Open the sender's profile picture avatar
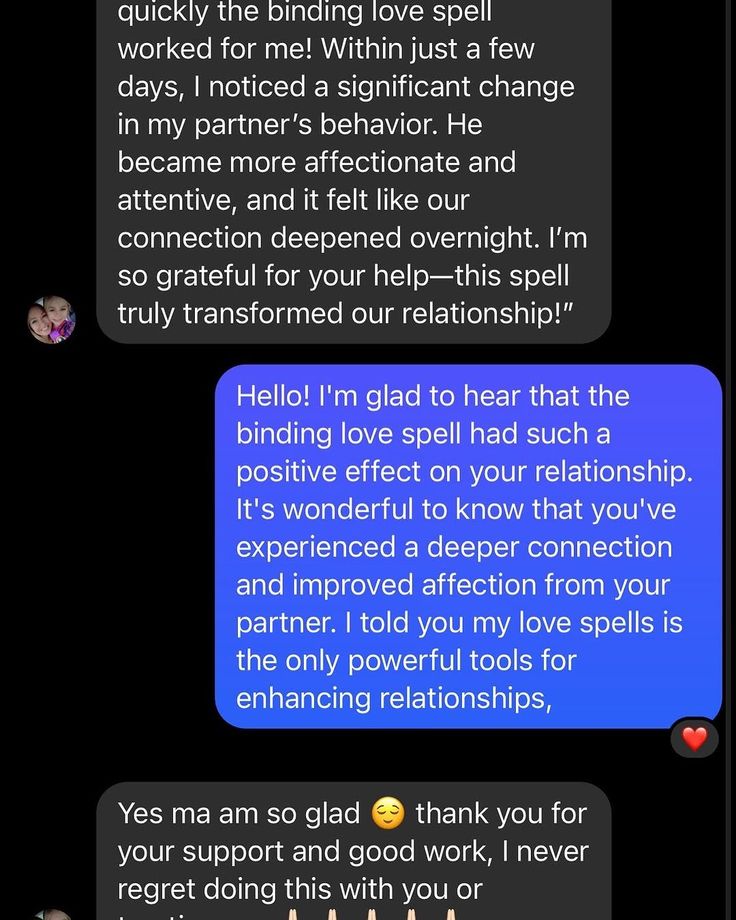 pyautogui.click(x=52, y=320)
